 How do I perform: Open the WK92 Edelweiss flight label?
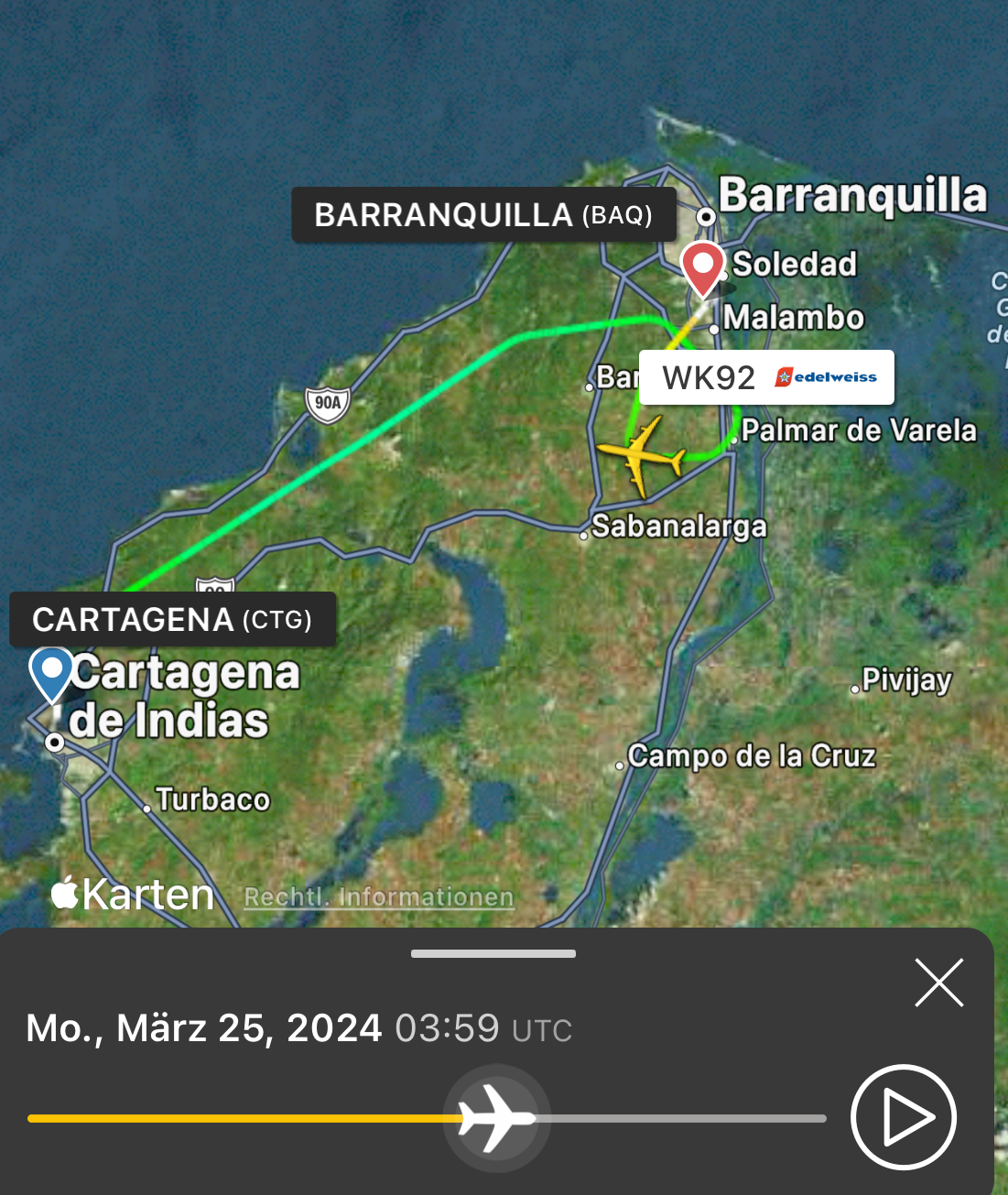765,377
